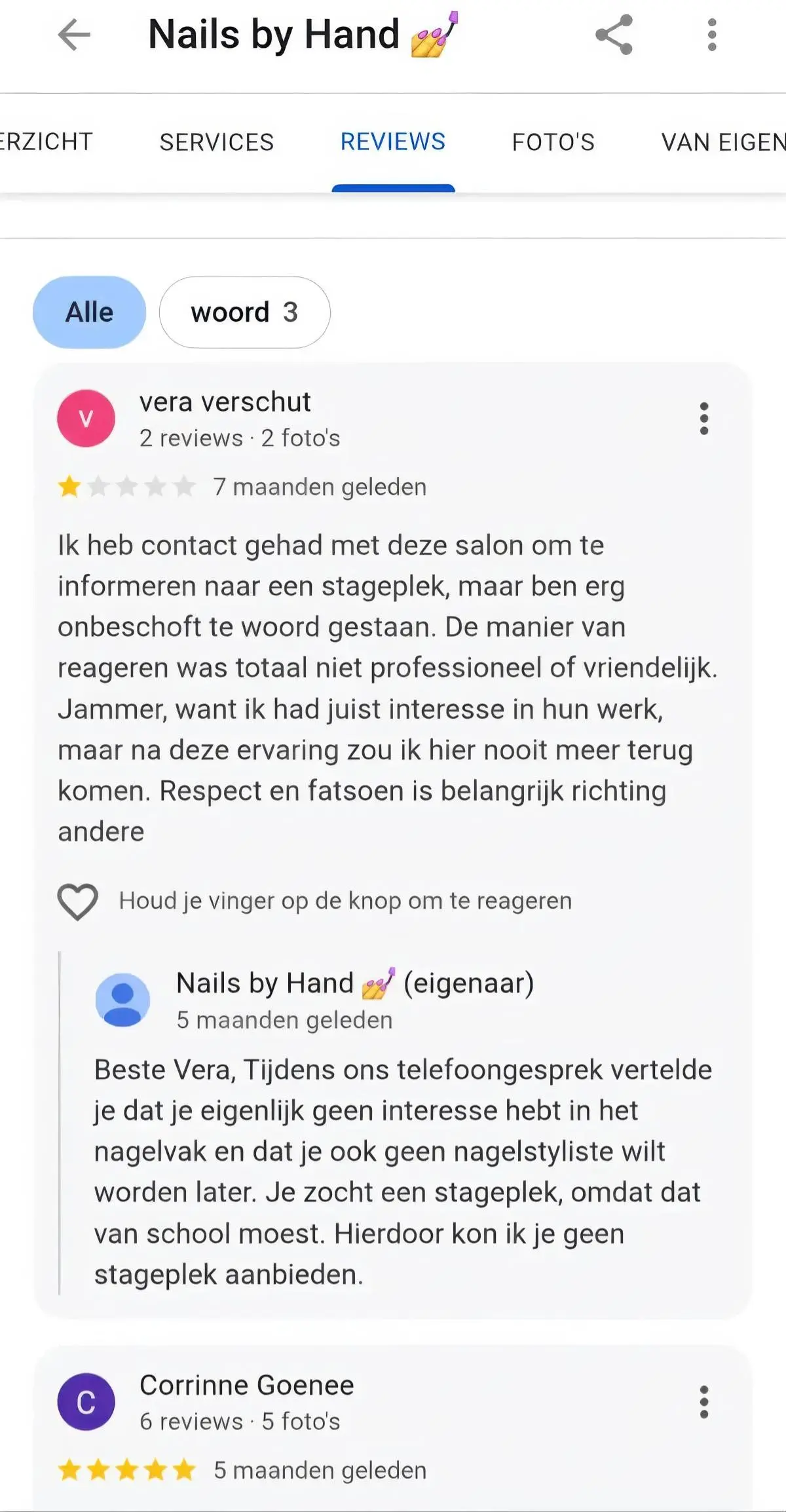This screenshot has width=786, height=1512.
Task: Filter reviews by the woord chip
Action: coord(245,312)
